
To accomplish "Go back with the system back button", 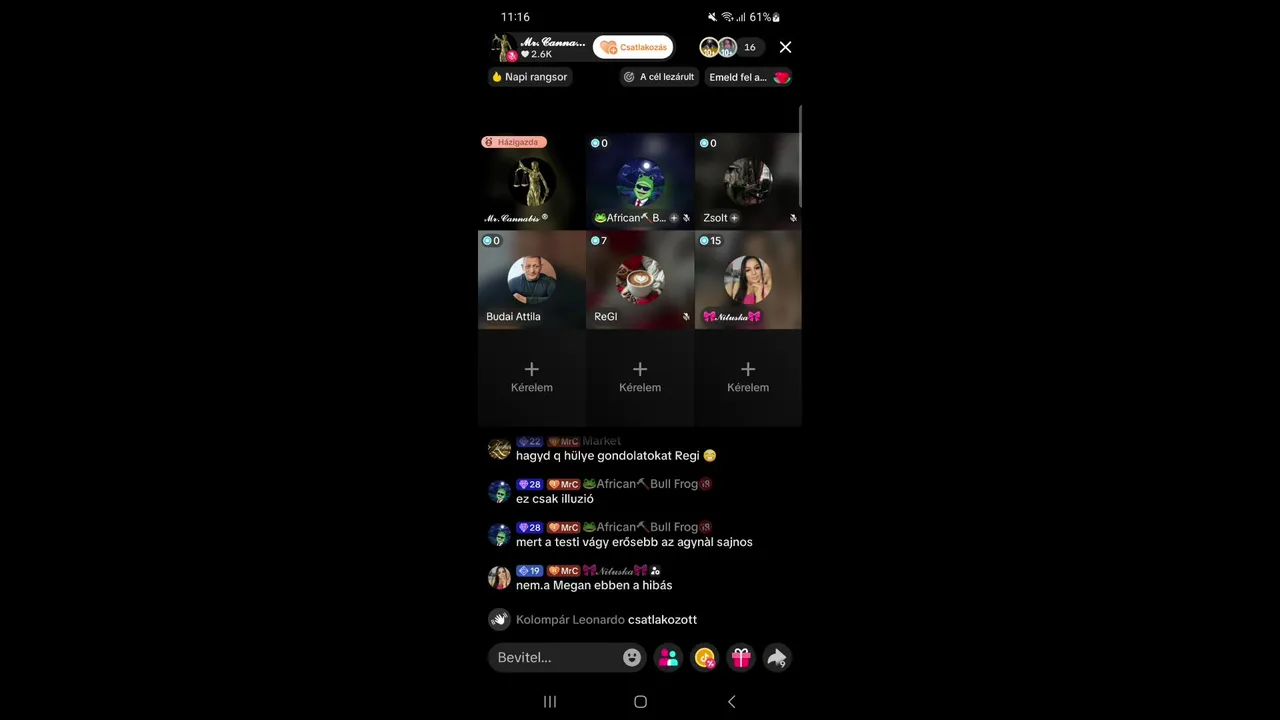I will pos(731,702).
